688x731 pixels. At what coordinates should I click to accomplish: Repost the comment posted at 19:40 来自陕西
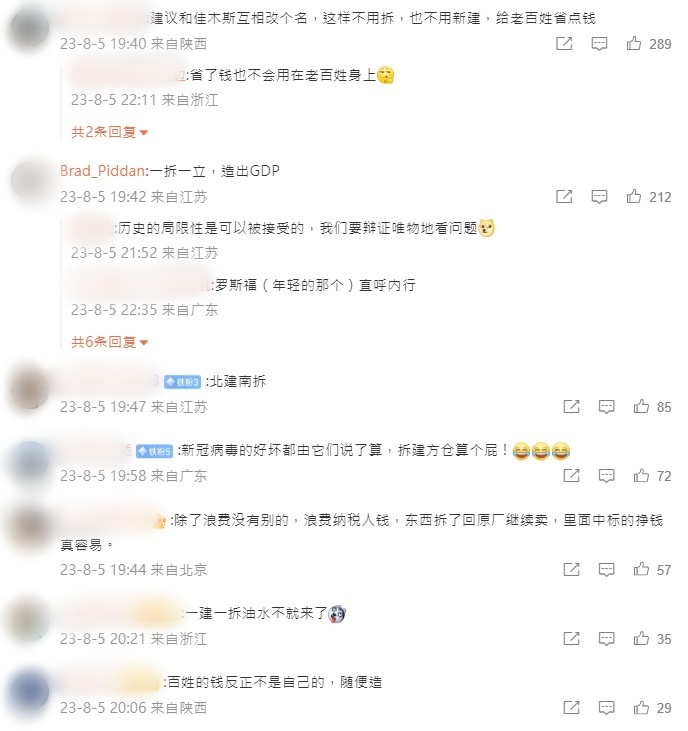564,44
